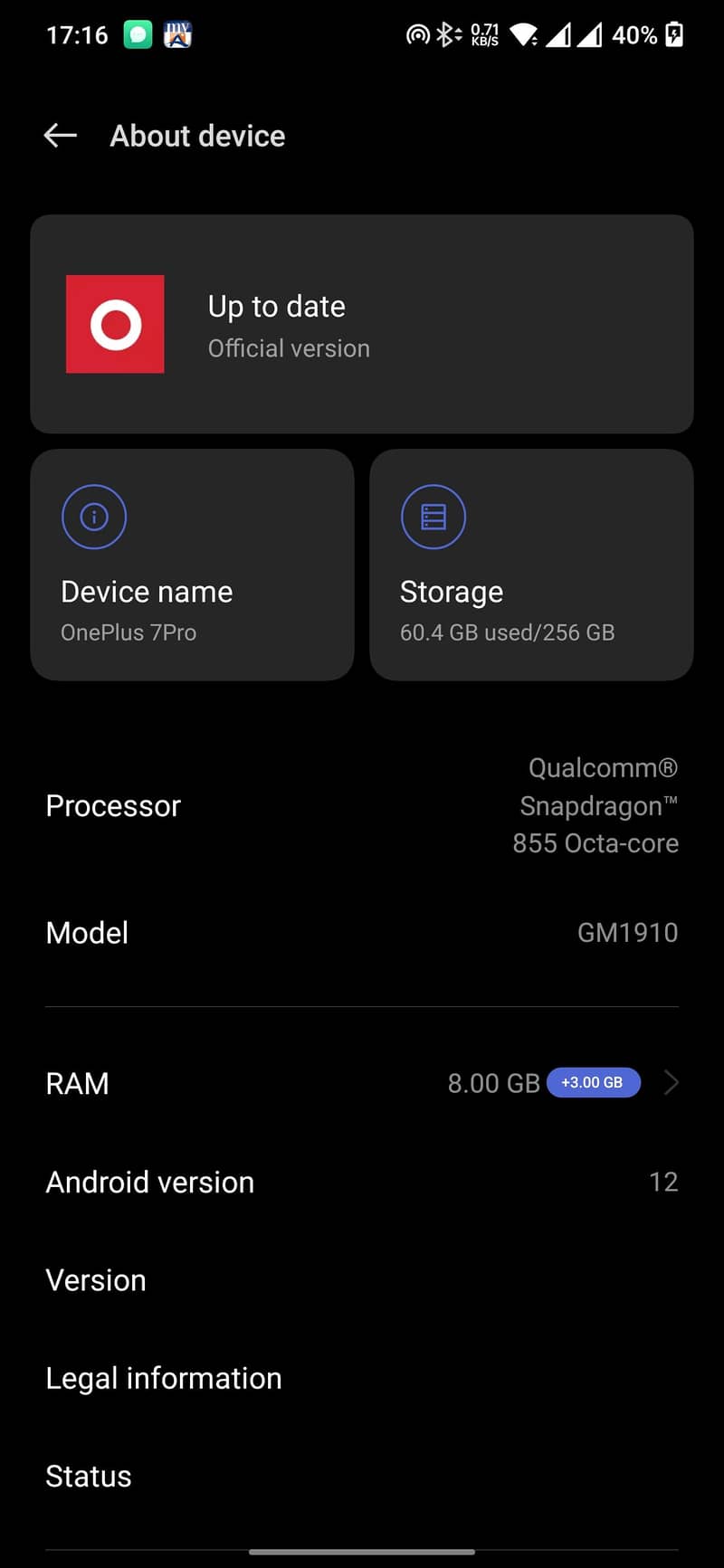Tap the Android version 12 row
724x1568 pixels.
pyautogui.click(x=362, y=1181)
